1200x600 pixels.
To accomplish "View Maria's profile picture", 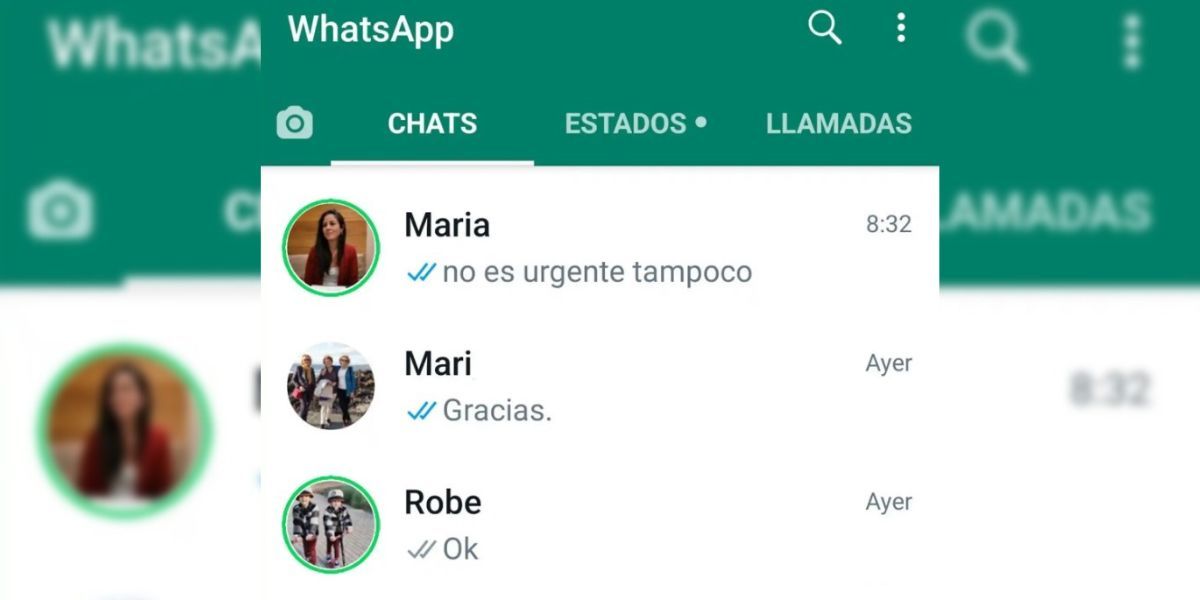I will (x=331, y=247).
